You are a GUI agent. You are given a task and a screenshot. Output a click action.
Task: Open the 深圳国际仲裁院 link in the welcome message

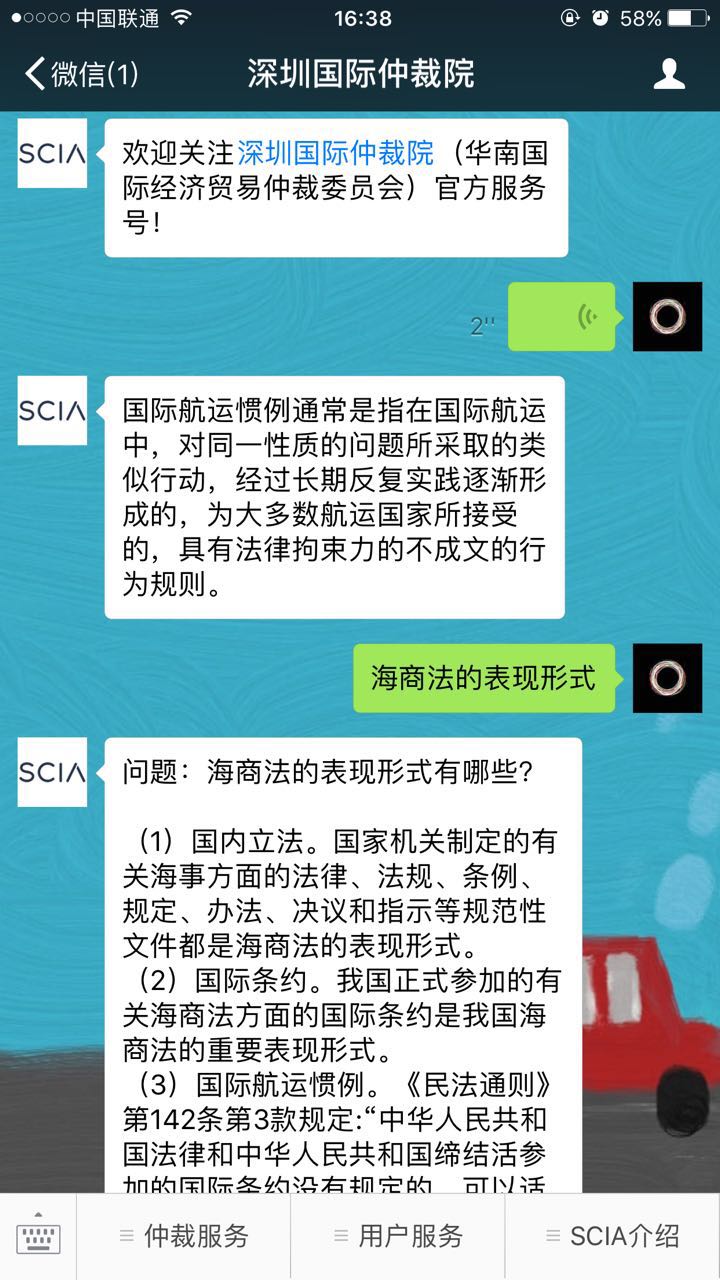pyautogui.click(x=336, y=153)
